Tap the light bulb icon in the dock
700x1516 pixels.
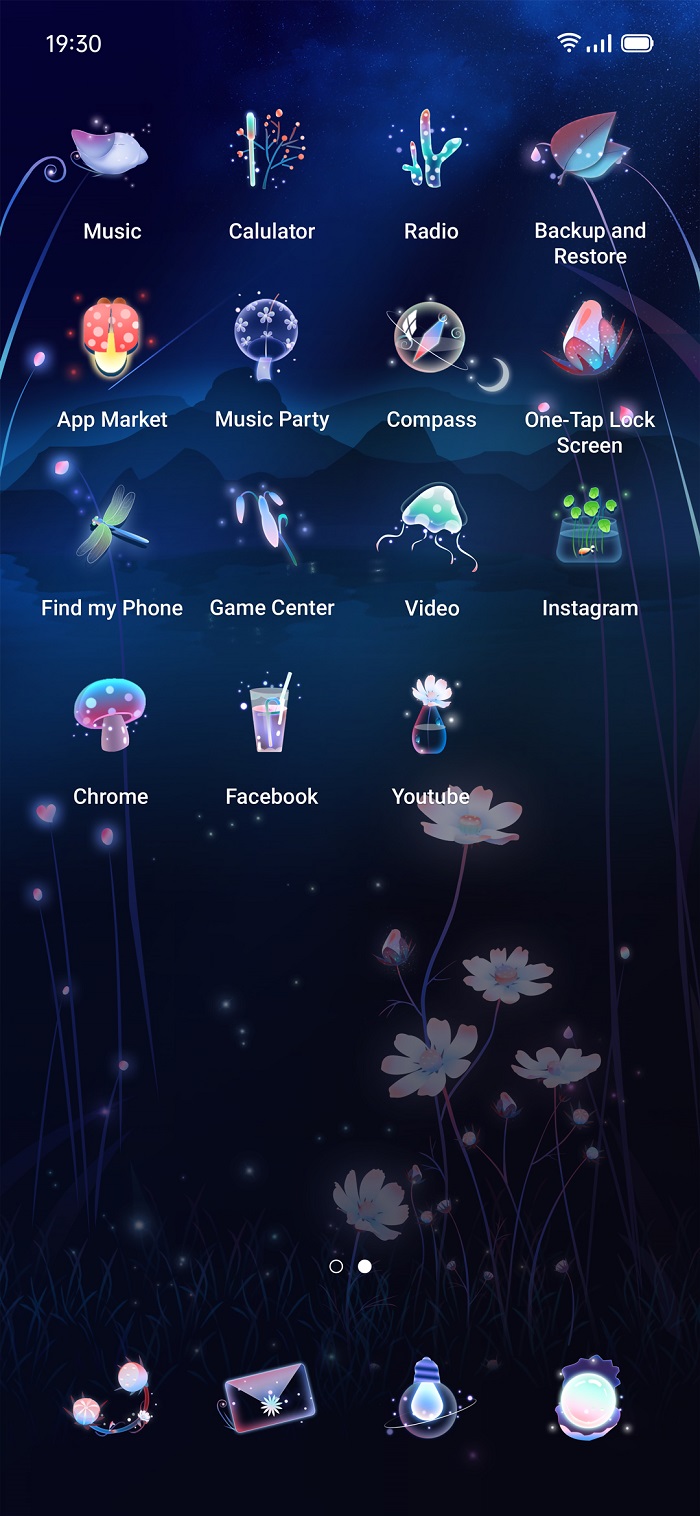(x=430, y=1395)
